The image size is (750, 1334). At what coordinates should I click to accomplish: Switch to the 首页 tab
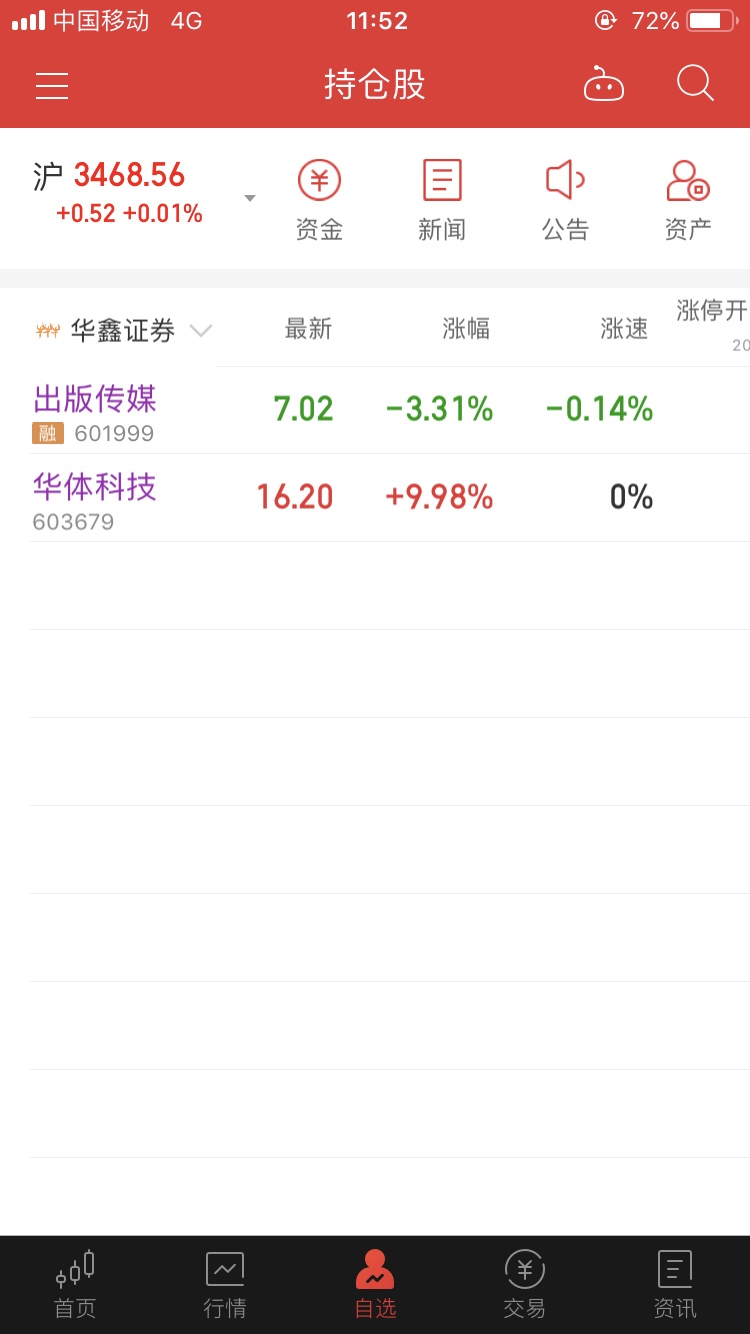(x=75, y=1285)
